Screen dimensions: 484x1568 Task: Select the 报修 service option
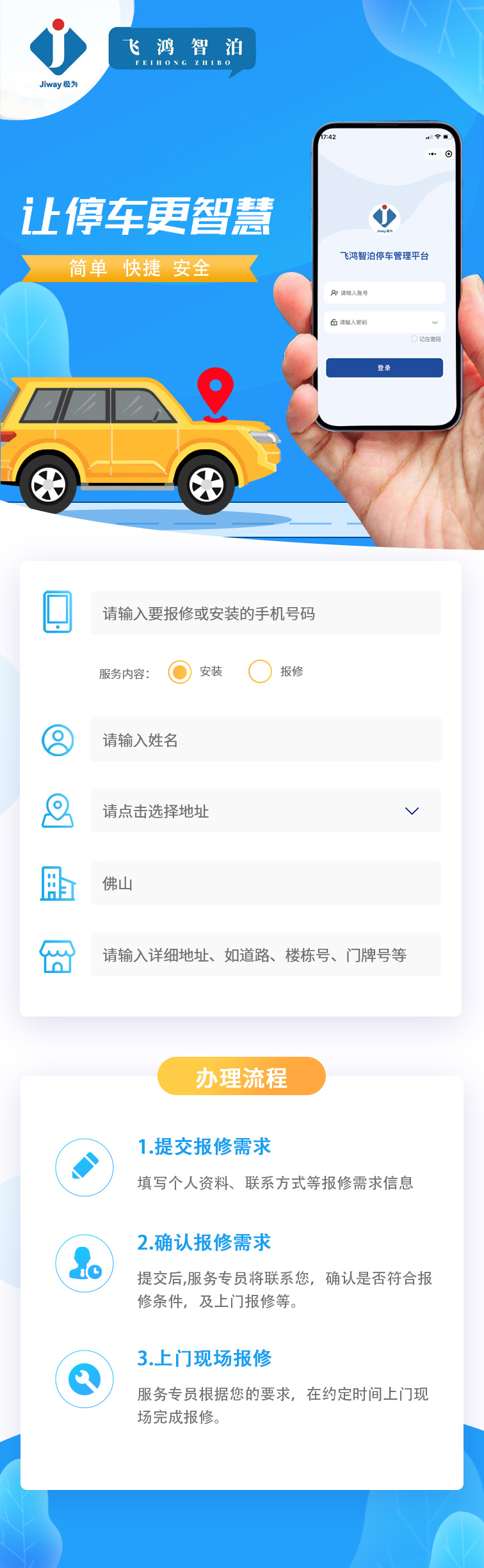260,672
